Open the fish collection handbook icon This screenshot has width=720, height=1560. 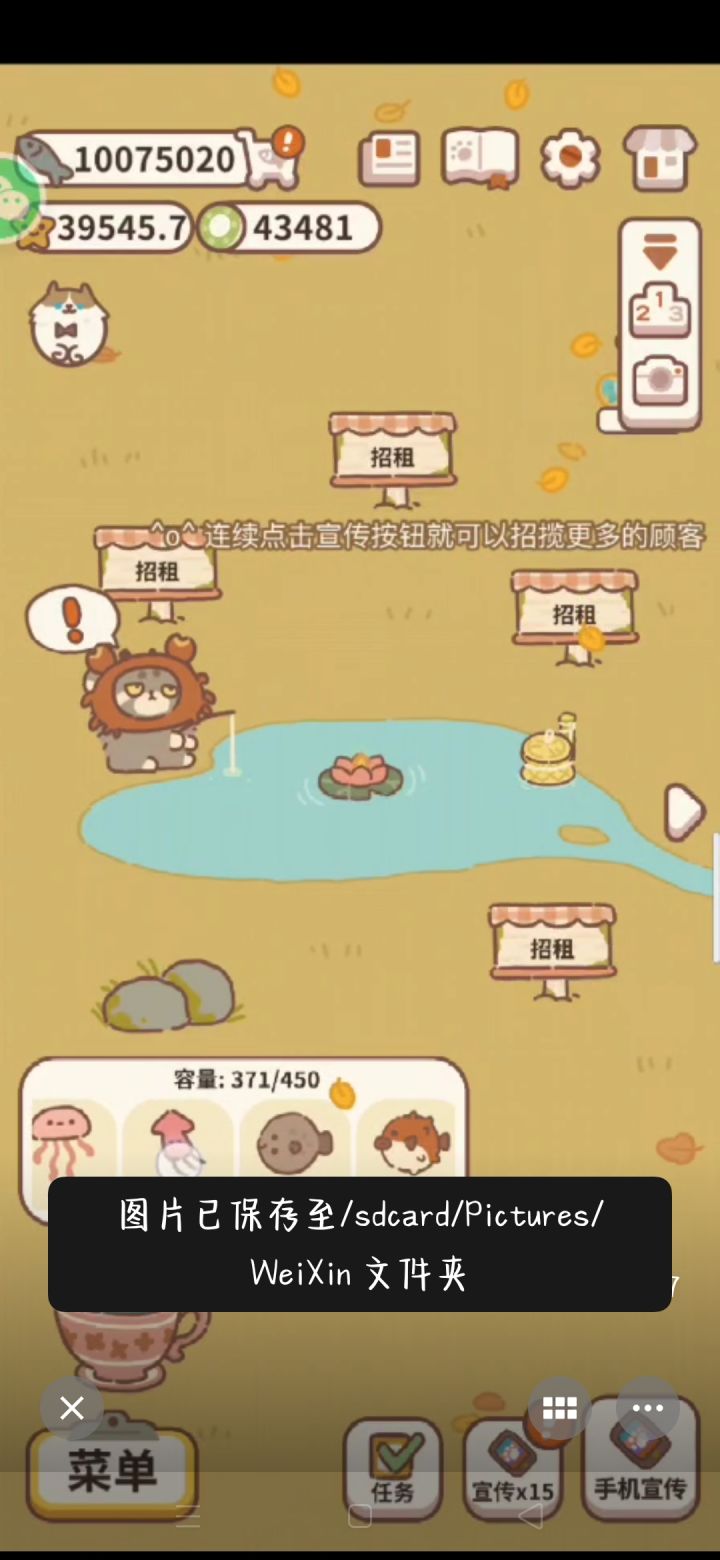479,158
